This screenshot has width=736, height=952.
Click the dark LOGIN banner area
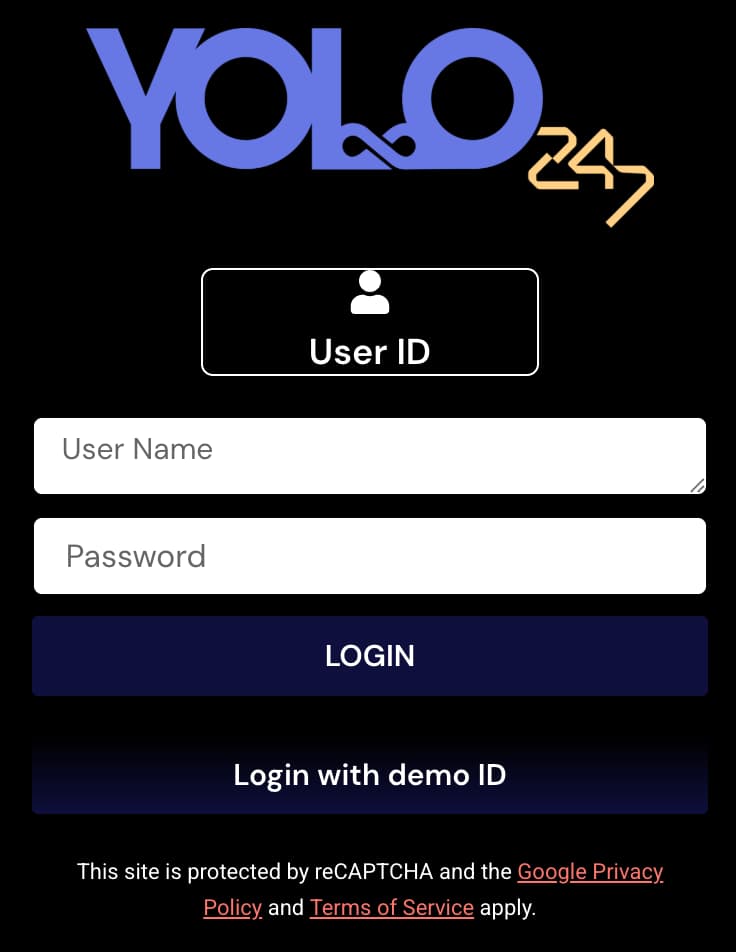click(370, 656)
